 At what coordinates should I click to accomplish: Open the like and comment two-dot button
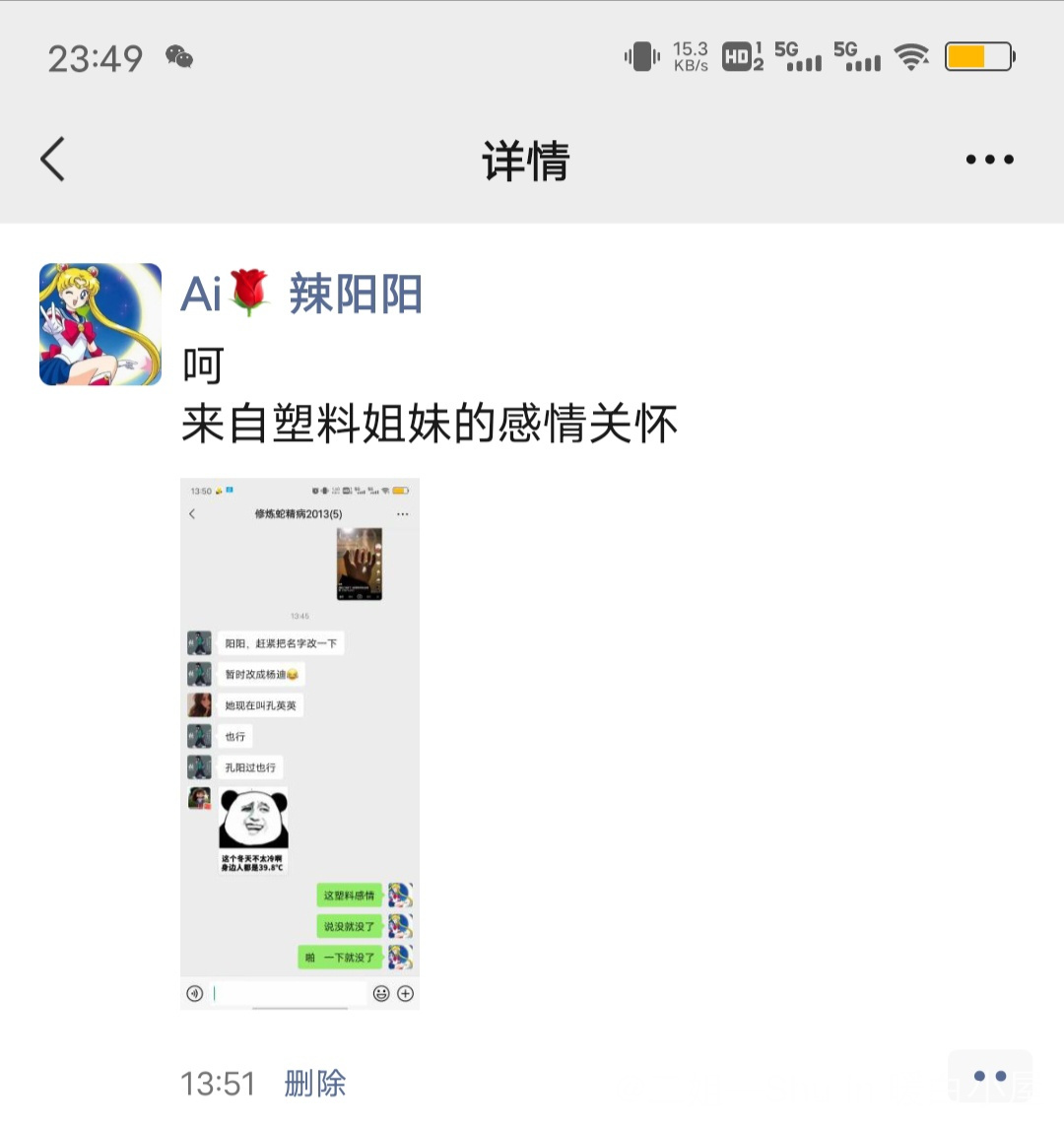pyautogui.click(x=989, y=1077)
